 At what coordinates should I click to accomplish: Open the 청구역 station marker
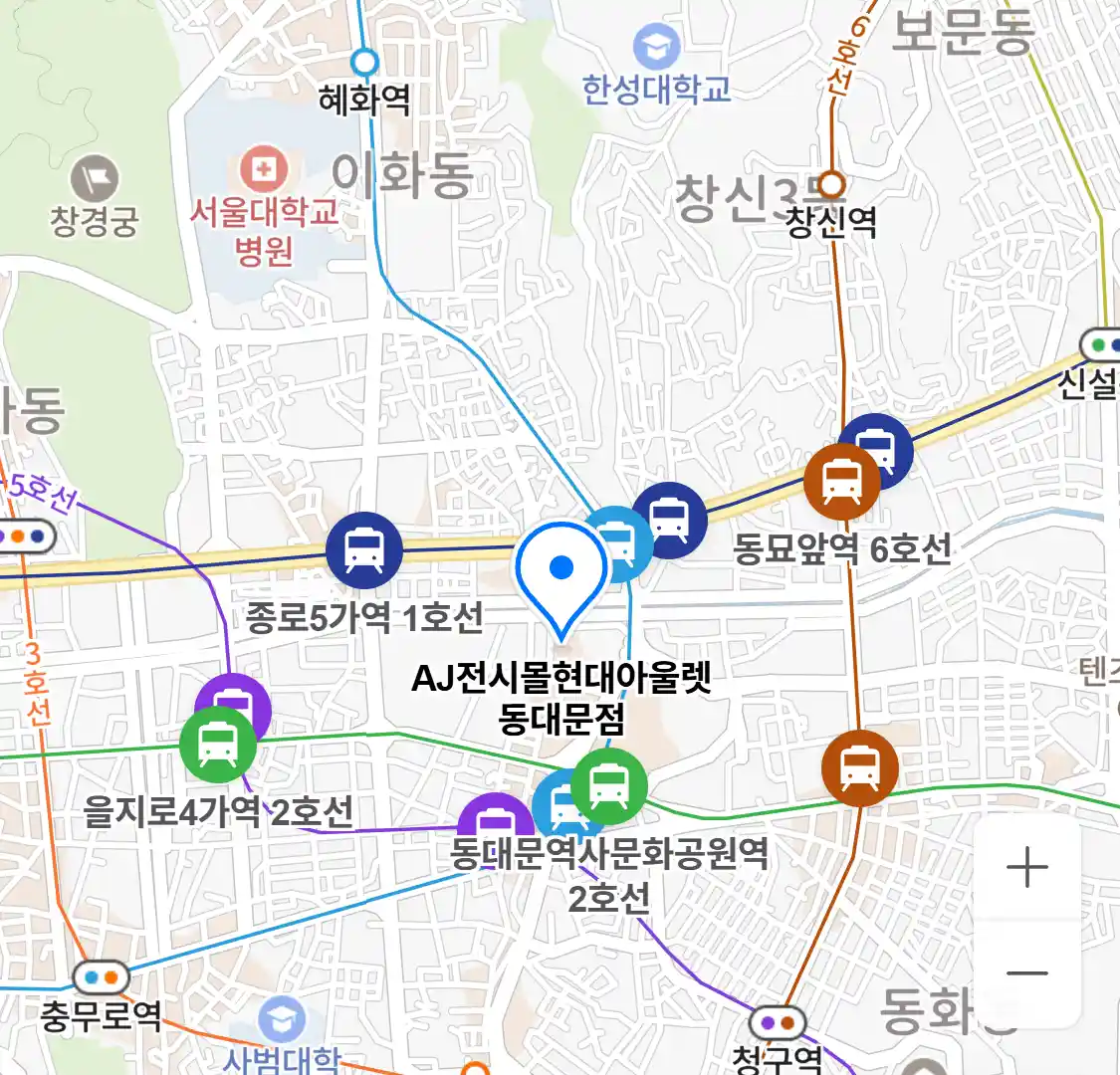pos(778,1022)
